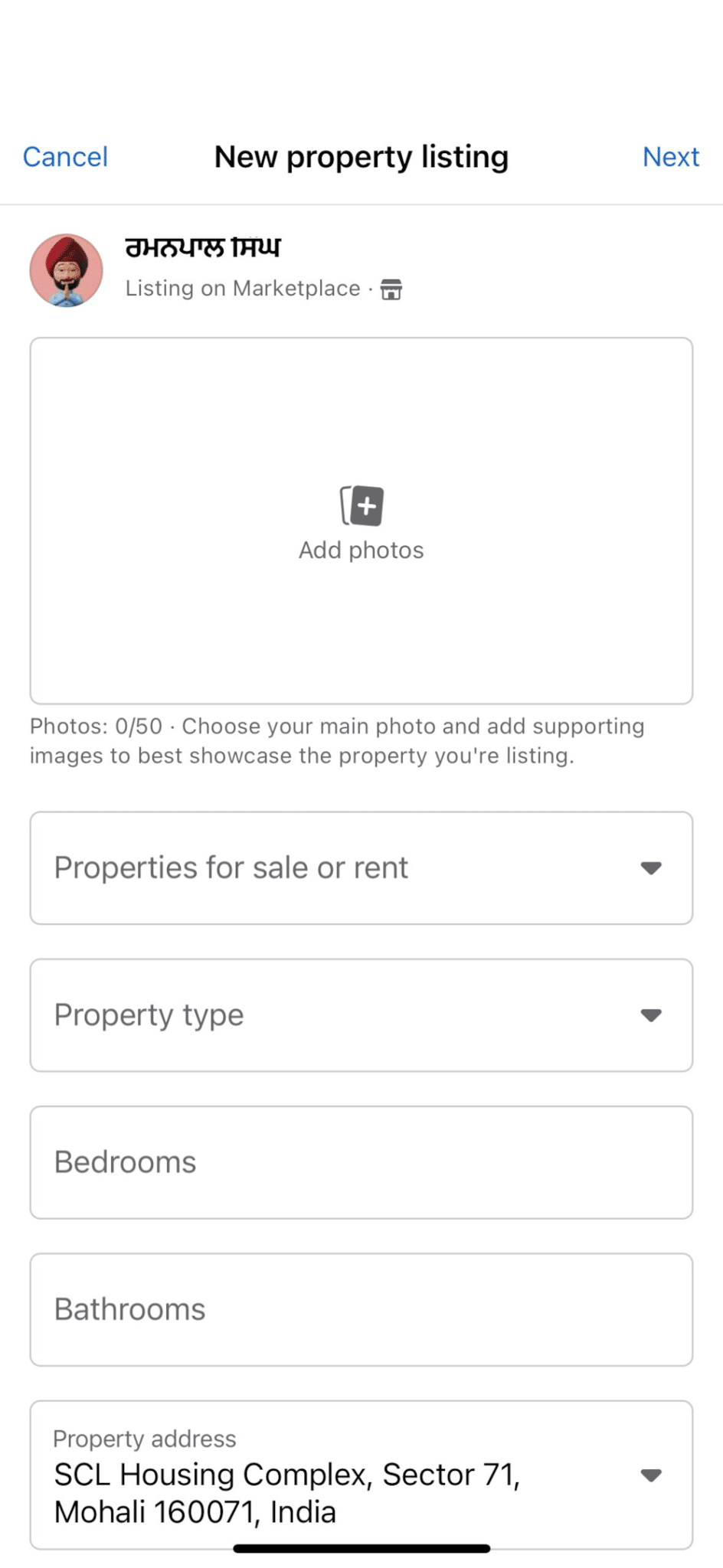Expand the Property type dropdown
Image resolution: width=723 pixels, height=1568 pixels.
361,1014
